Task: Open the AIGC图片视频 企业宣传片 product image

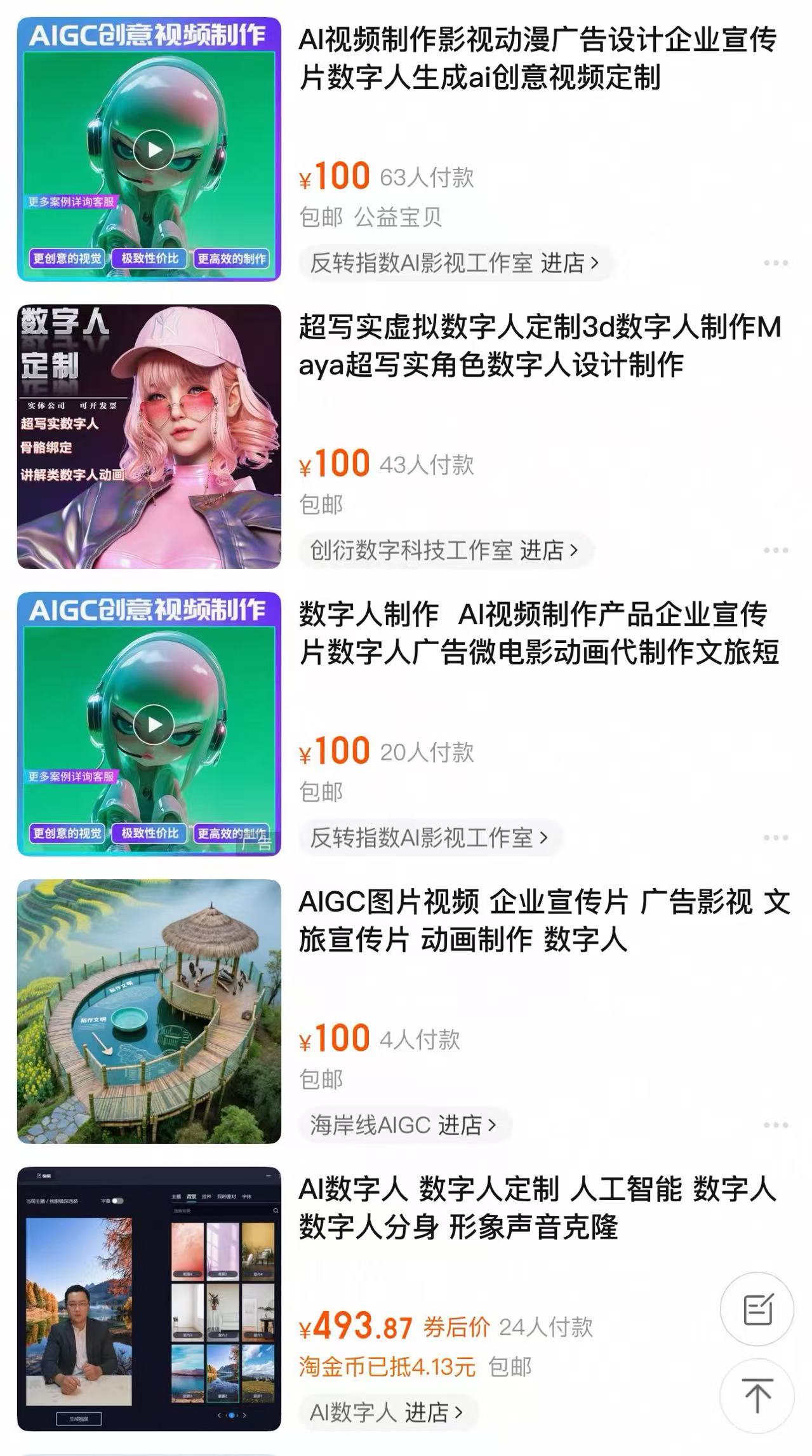Action: (x=149, y=1011)
